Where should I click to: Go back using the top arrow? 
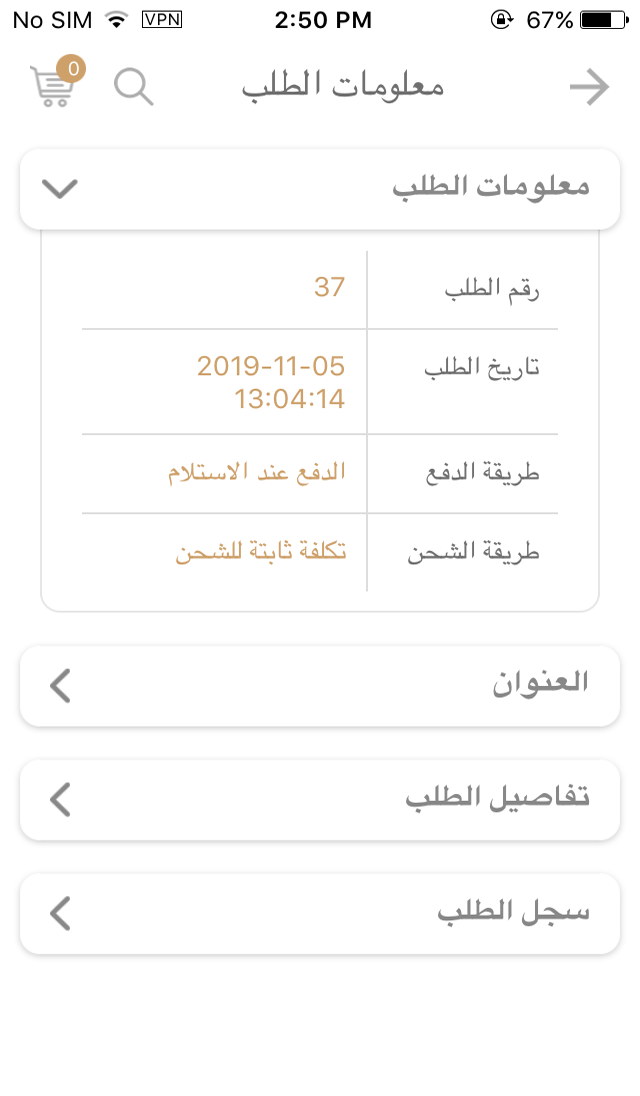pos(589,87)
